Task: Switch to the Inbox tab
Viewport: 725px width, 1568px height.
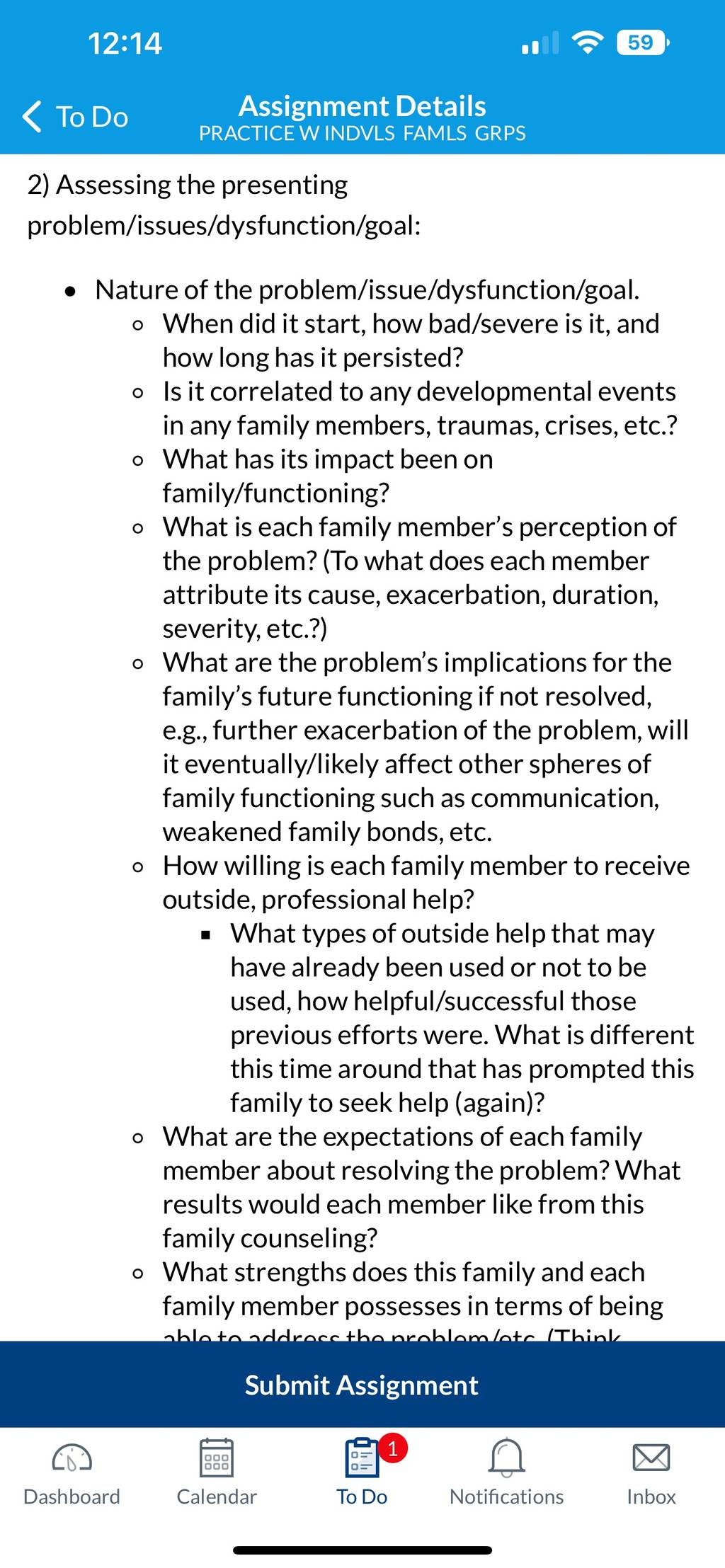Action: 651,1472
